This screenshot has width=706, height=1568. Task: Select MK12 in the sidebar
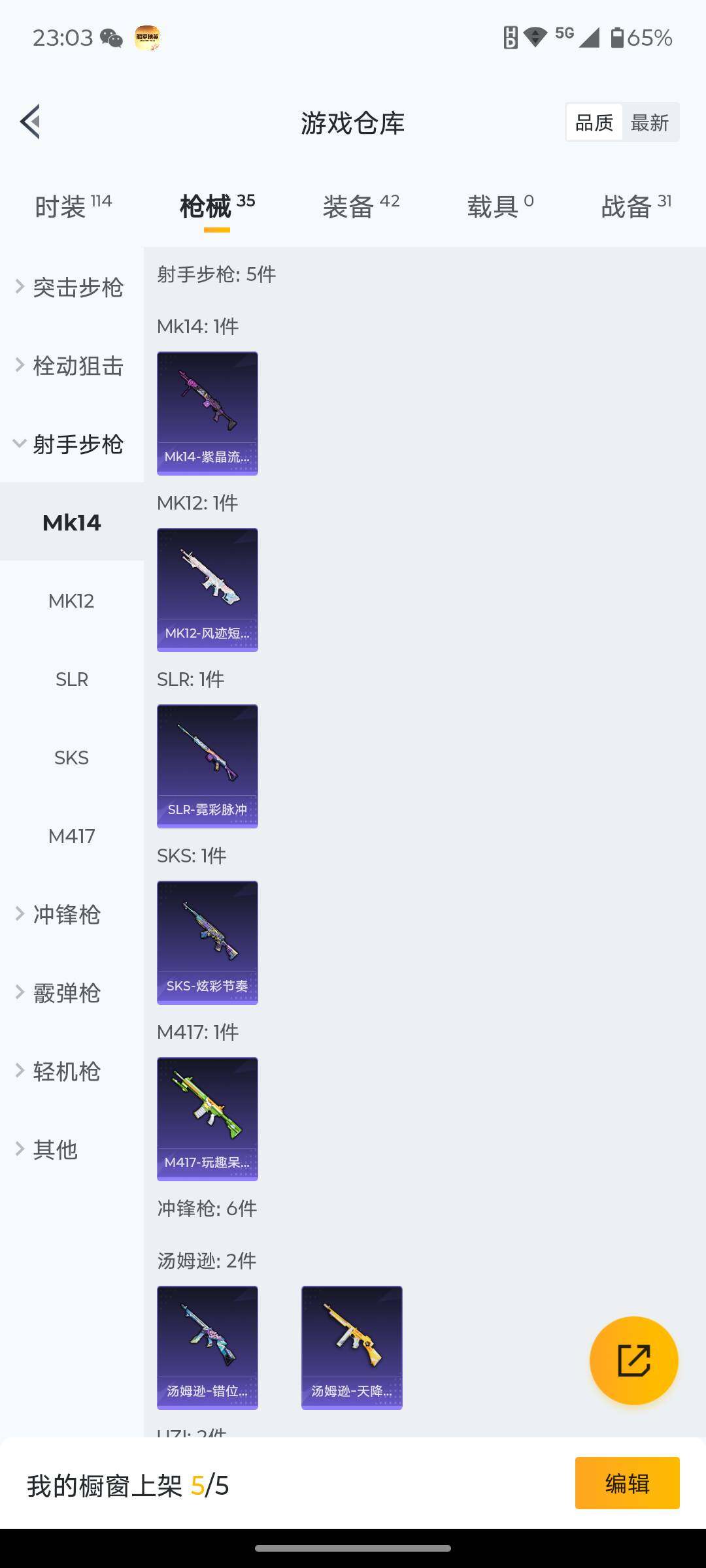click(x=71, y=601)
